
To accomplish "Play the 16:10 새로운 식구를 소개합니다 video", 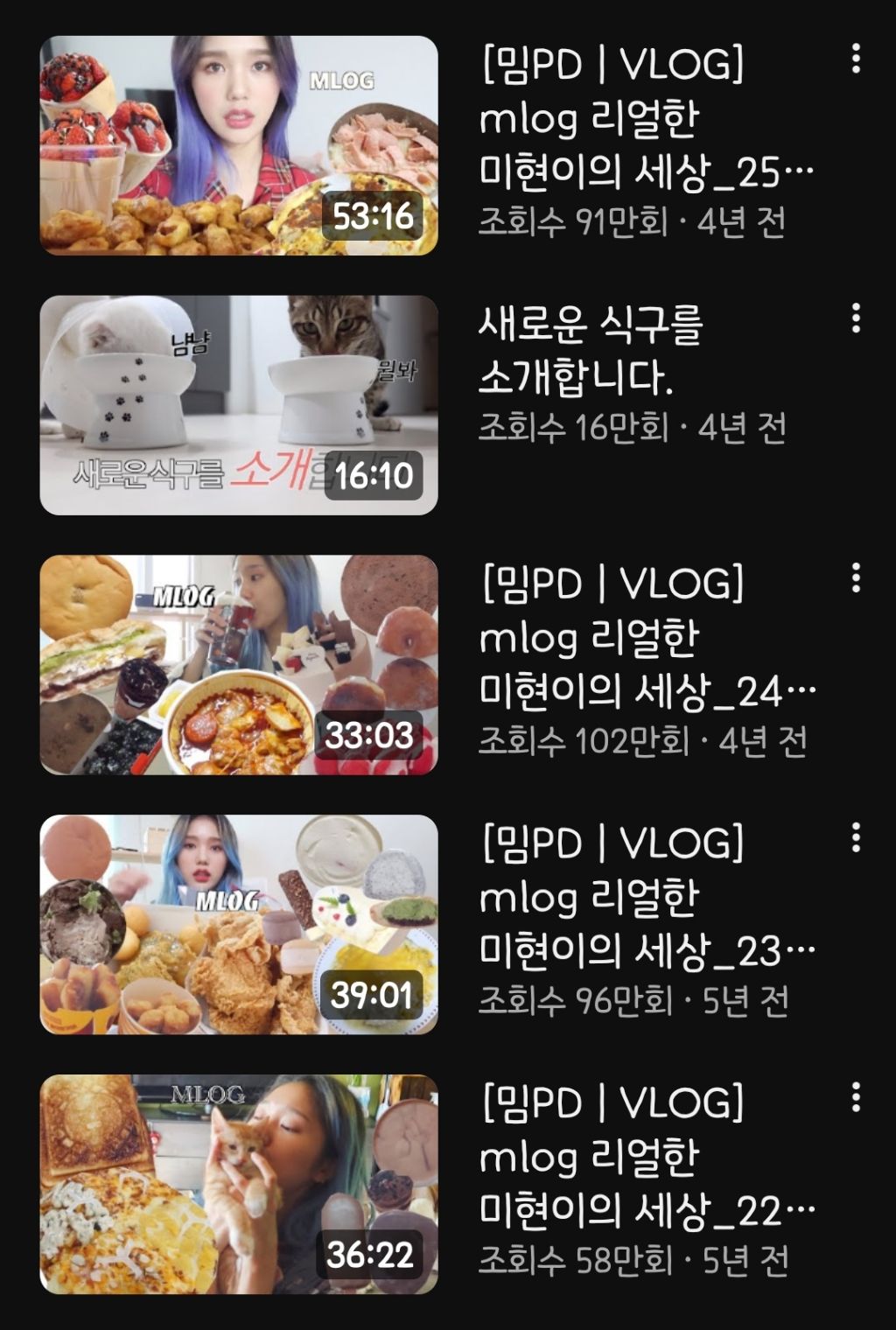I will (239, 405).
